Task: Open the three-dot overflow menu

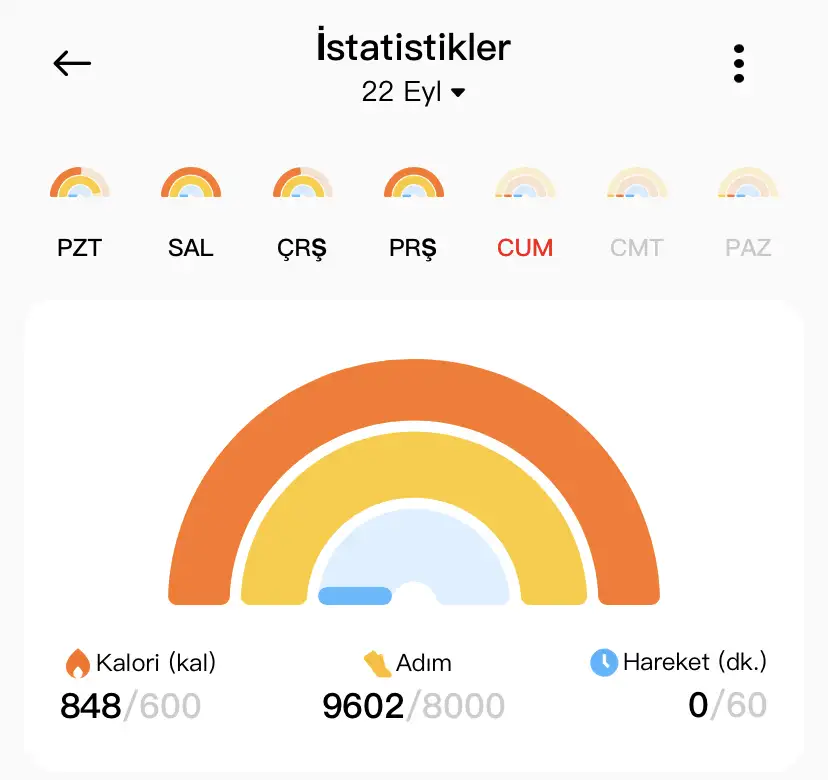Action: (739, 64)
